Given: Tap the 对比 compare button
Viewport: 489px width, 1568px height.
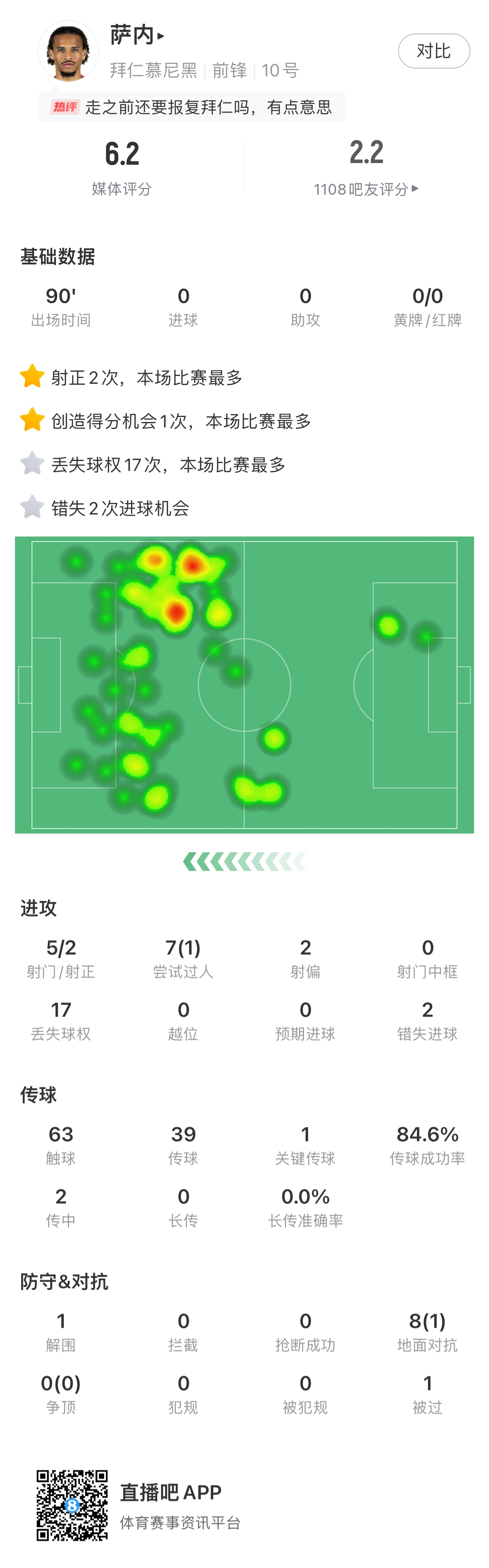Looking at the screenshot, I should (x=433, y=51).
